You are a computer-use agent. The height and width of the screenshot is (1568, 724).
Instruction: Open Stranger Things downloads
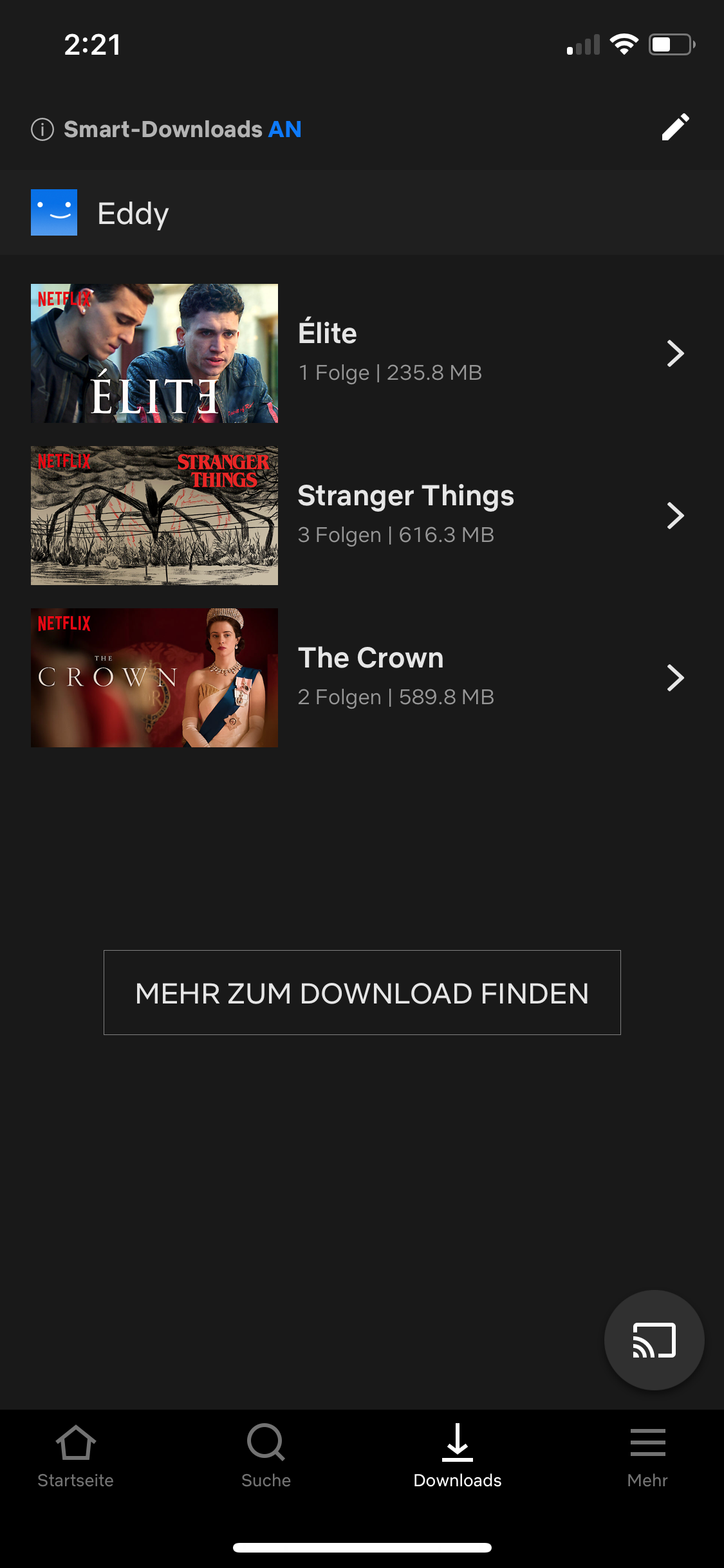pos(362,516)
